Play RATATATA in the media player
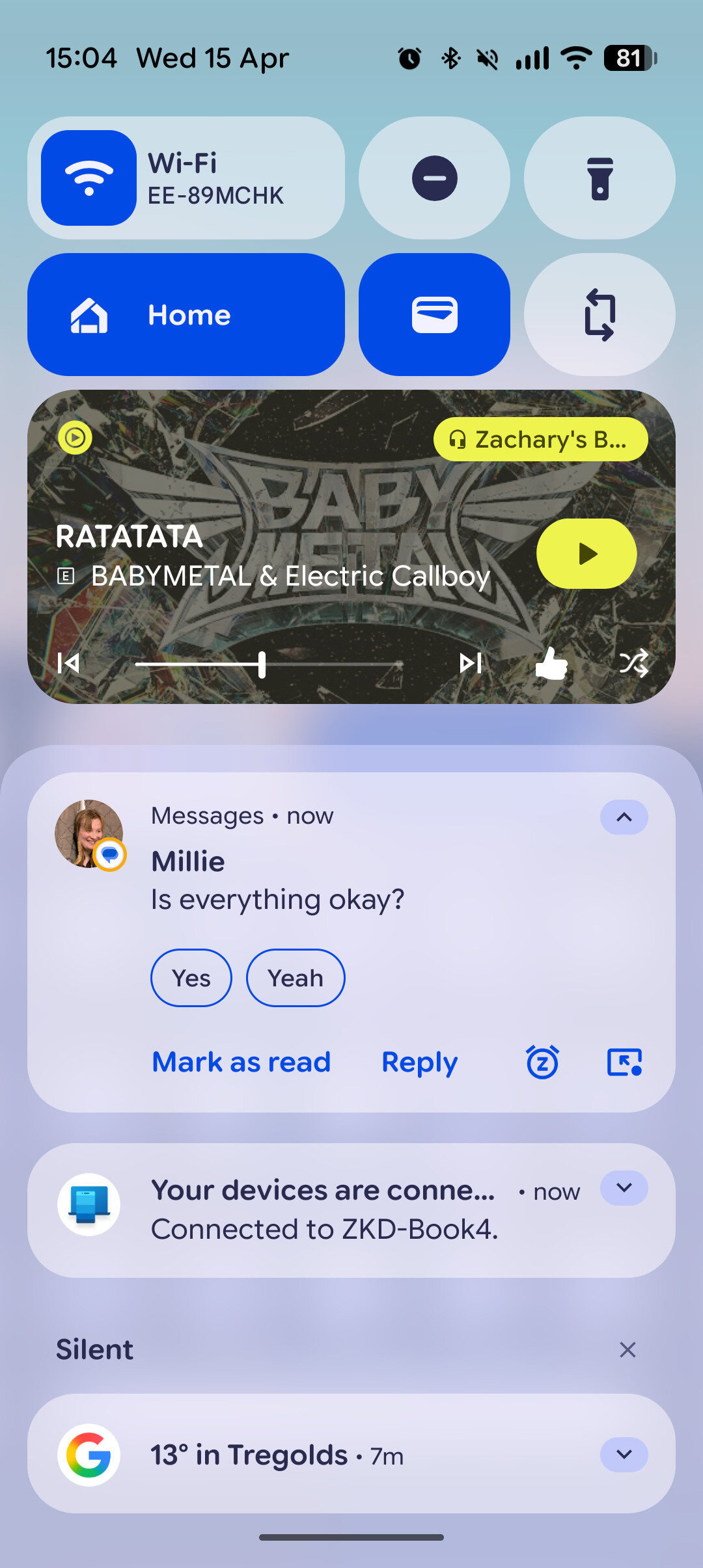 click(x=586, y=554)
